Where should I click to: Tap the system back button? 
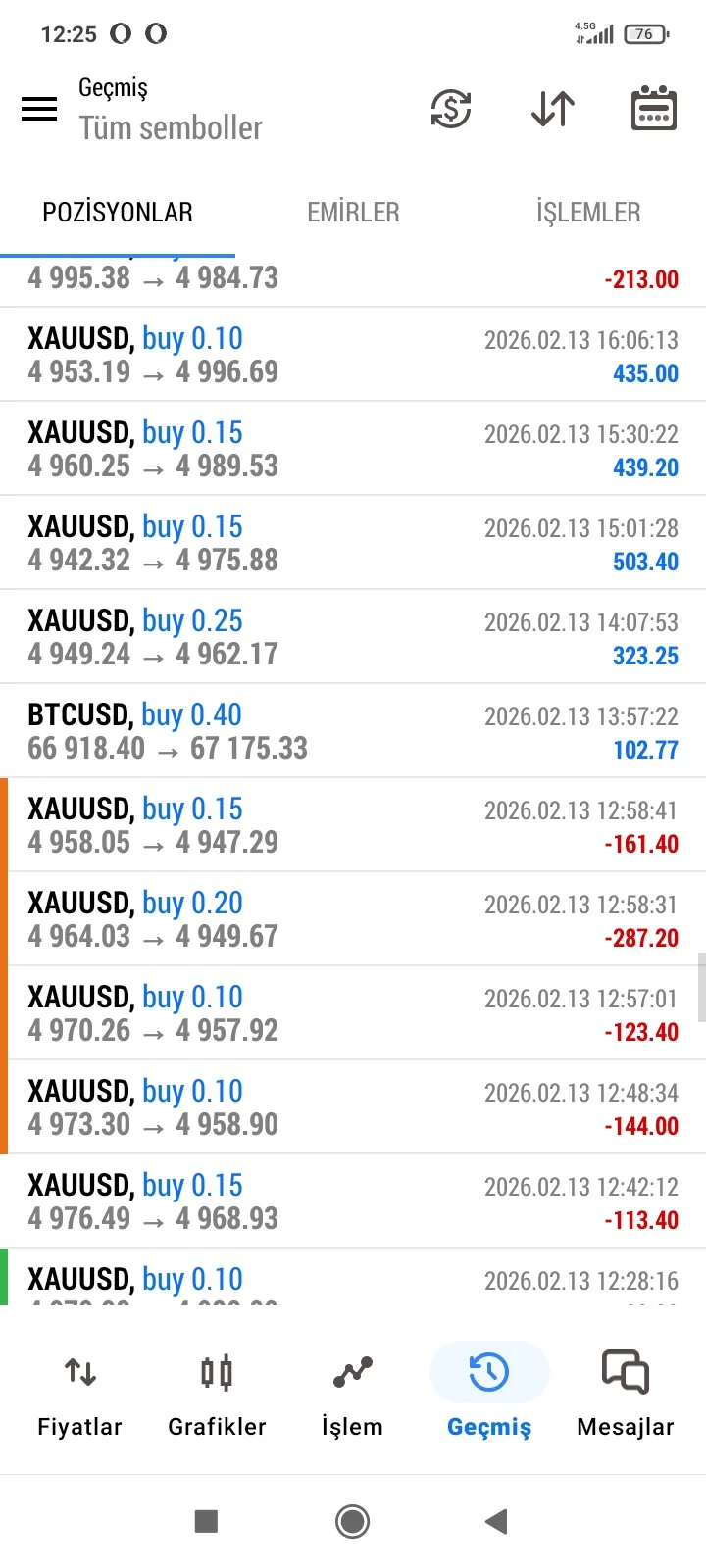(x=496, y=1521)
